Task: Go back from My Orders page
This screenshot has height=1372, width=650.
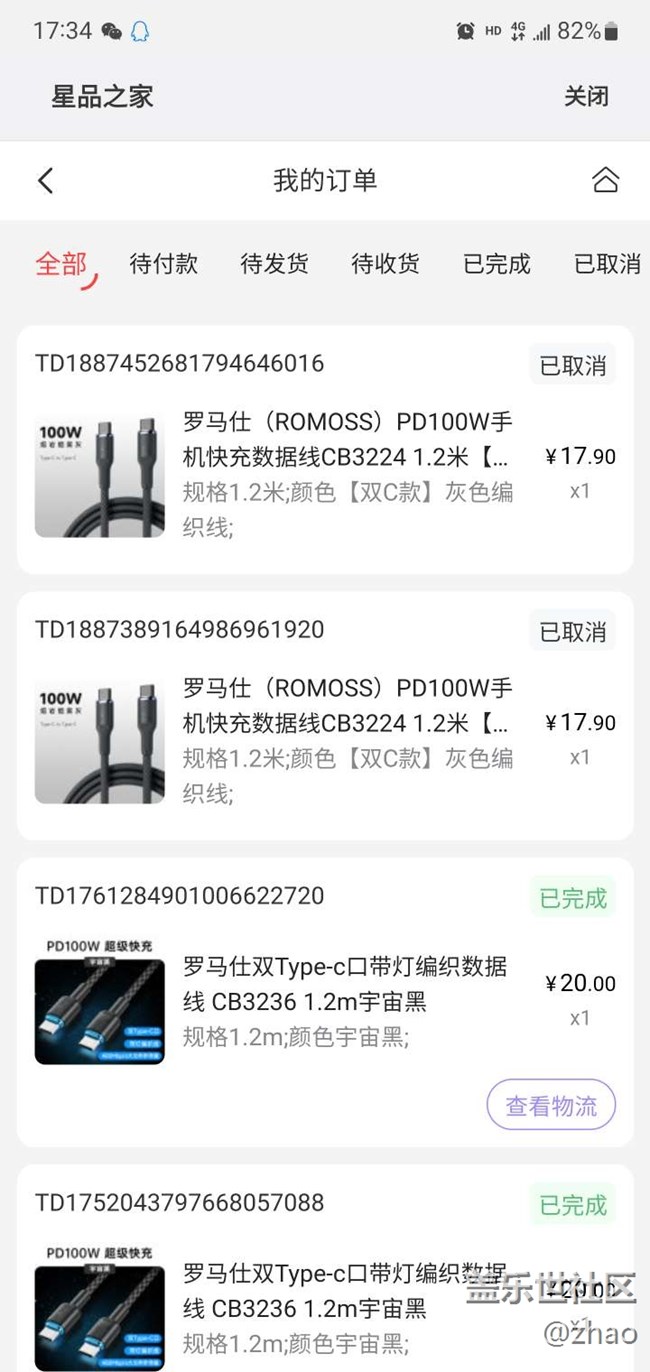Action: click(x=45, y=180)
